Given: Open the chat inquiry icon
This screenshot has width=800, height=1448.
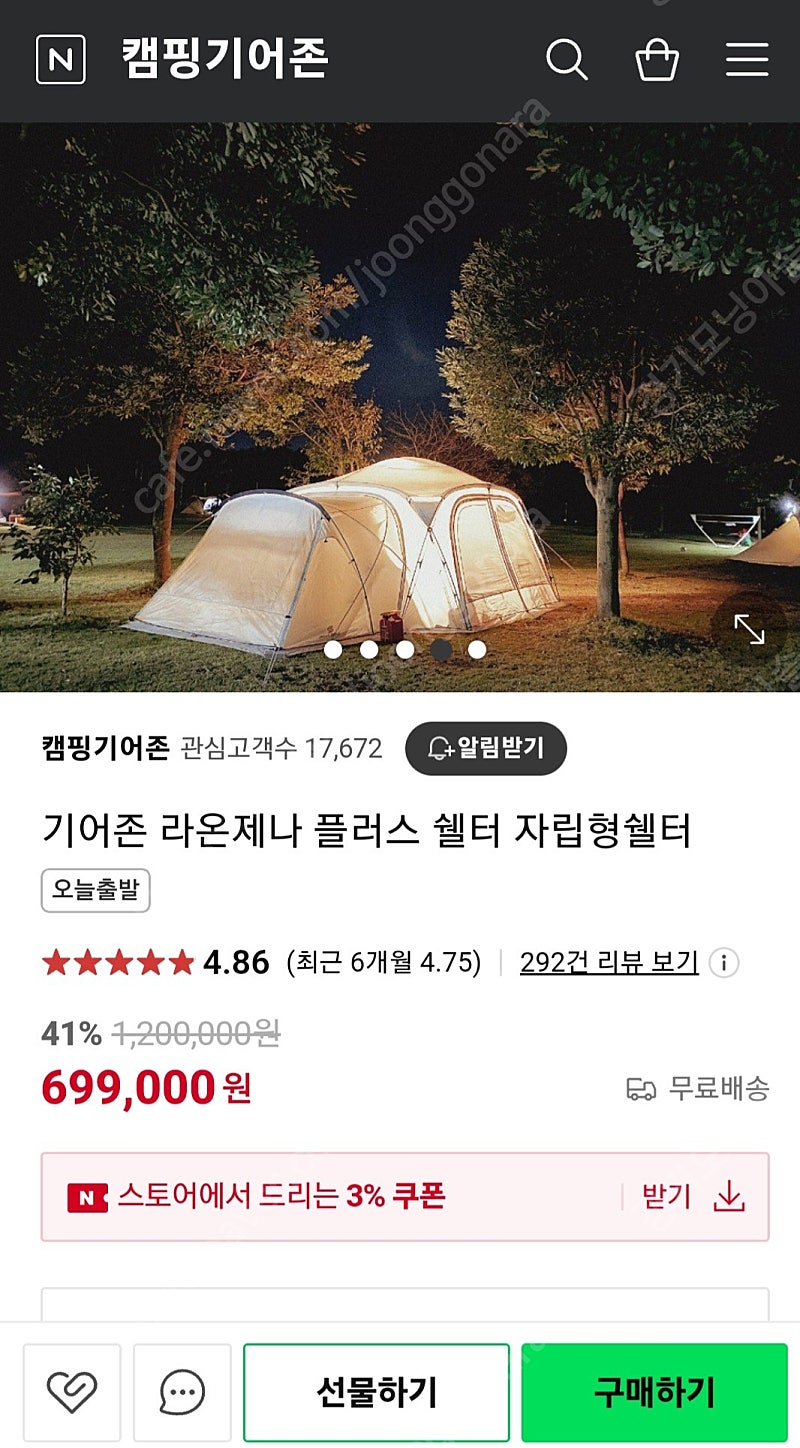Looking at the screenshot, I should coord(182,1392).
